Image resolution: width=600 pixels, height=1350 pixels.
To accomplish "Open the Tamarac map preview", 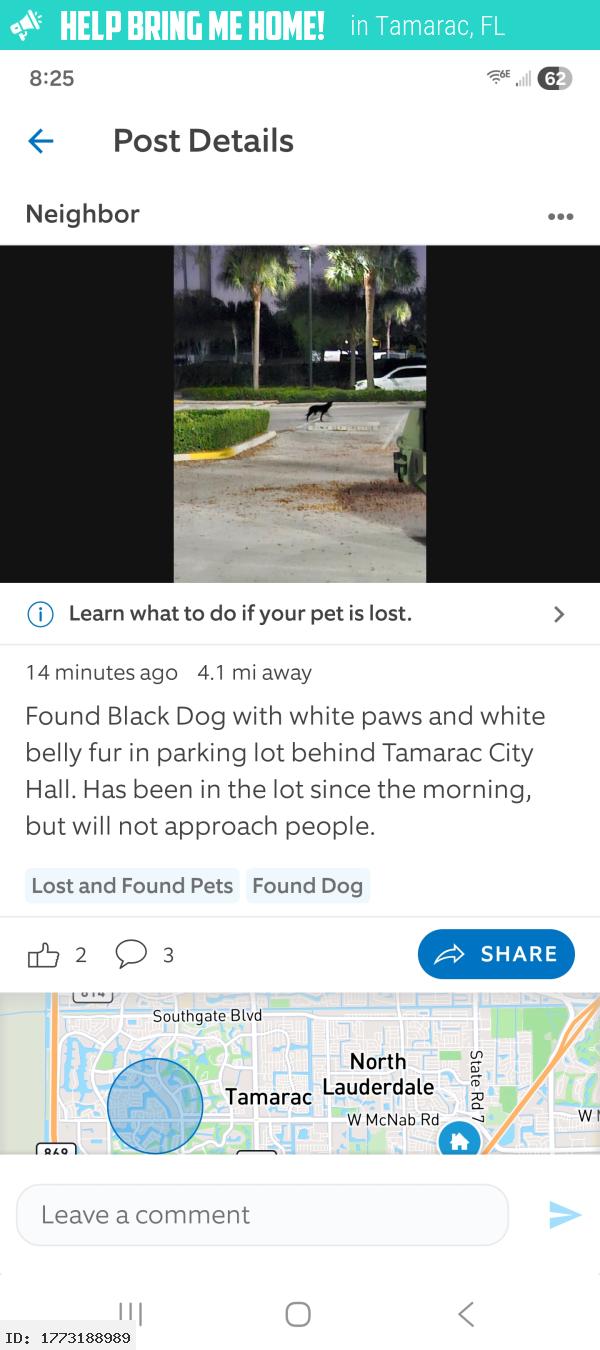I will [300, 1074].
